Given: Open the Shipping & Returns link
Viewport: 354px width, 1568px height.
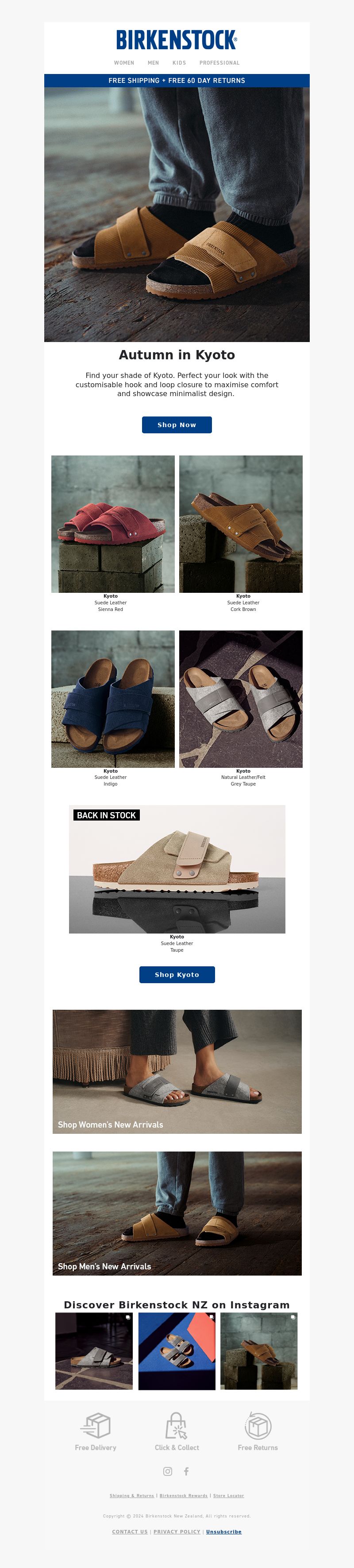Looking at the screenshot, I should 132,1496.
